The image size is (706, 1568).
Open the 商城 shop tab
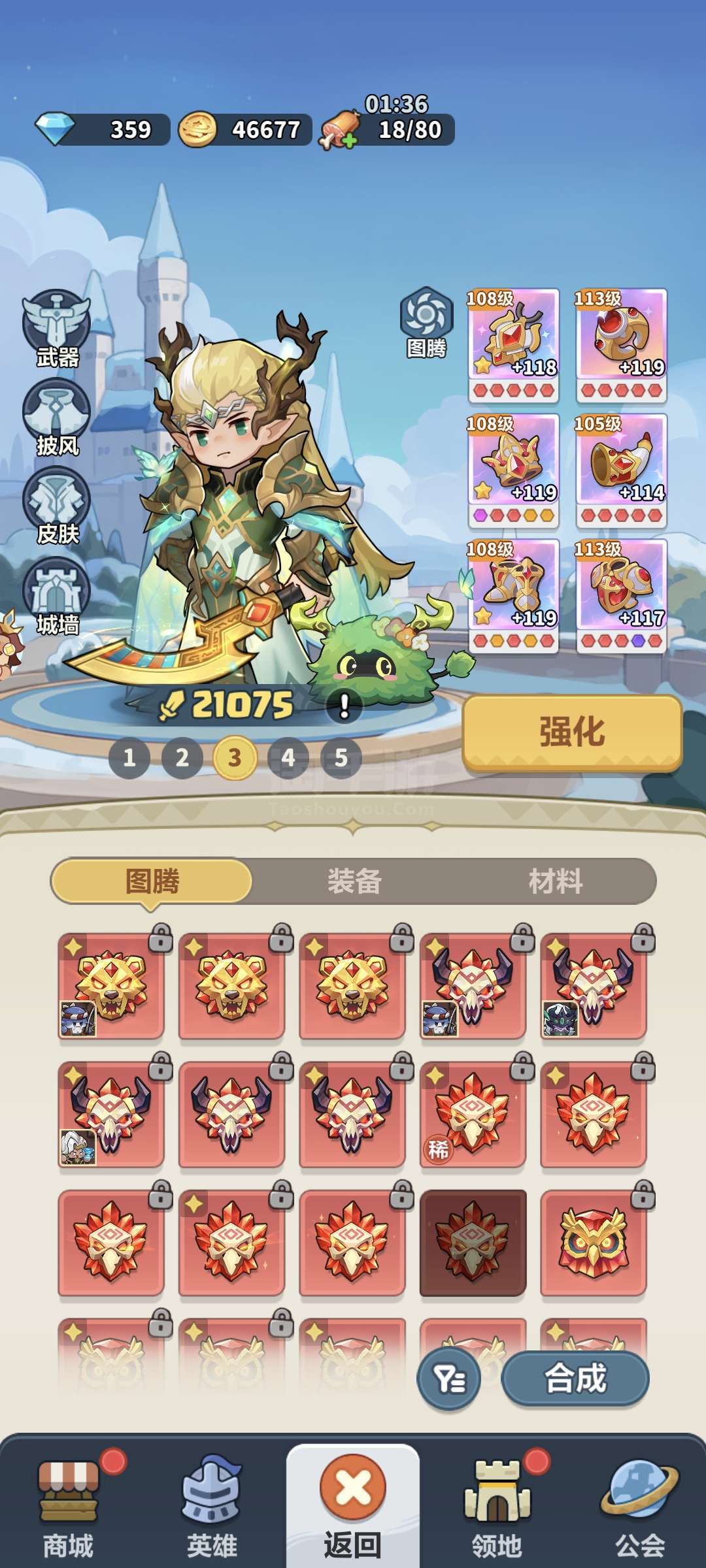[69, 1503]
